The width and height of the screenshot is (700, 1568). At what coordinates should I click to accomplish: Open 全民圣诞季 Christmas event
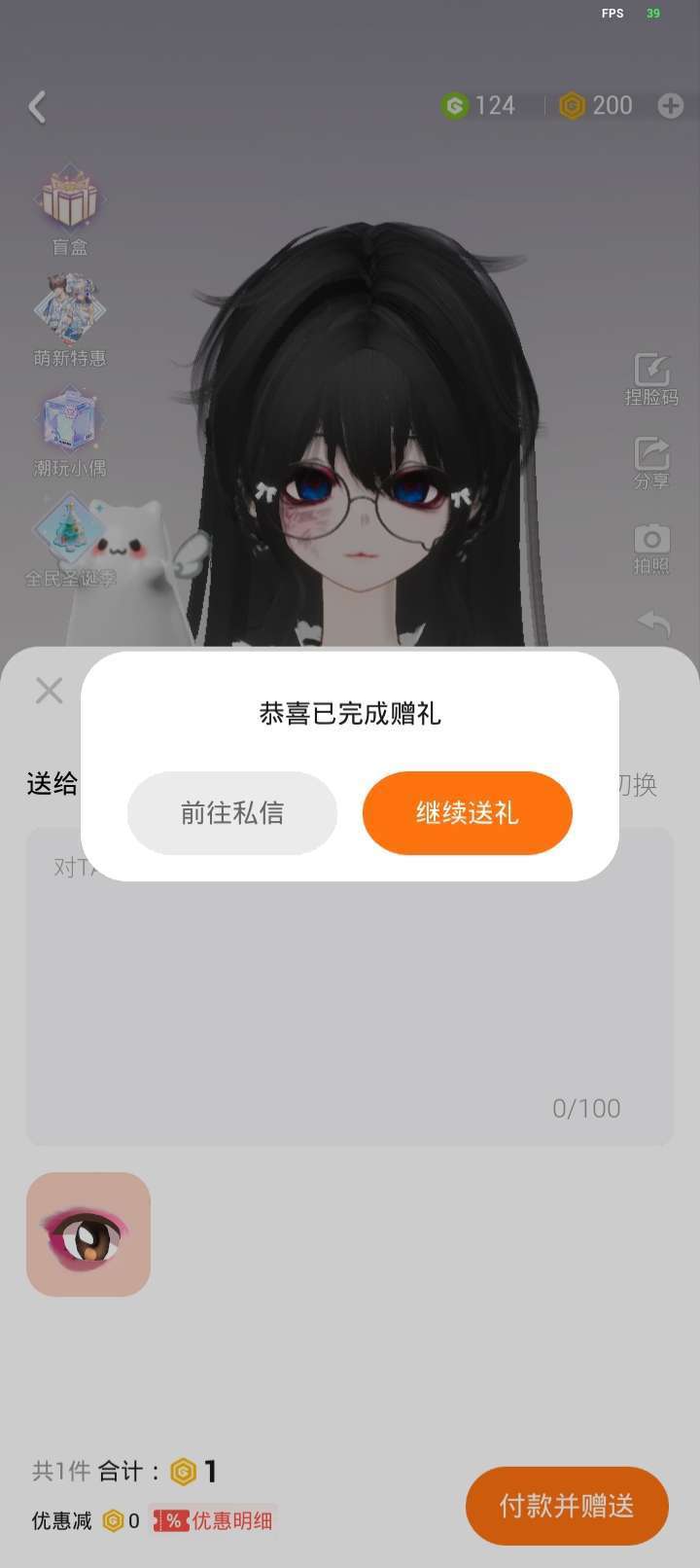click(69, 541)
